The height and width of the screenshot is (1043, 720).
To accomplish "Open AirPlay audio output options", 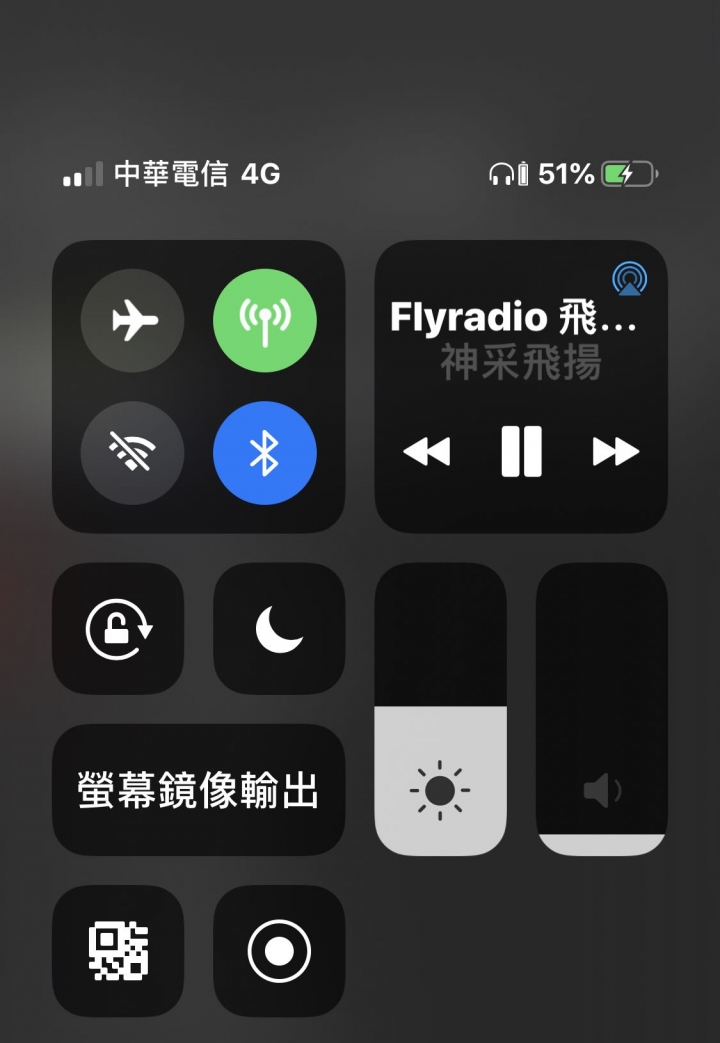I will coord(629,279).
